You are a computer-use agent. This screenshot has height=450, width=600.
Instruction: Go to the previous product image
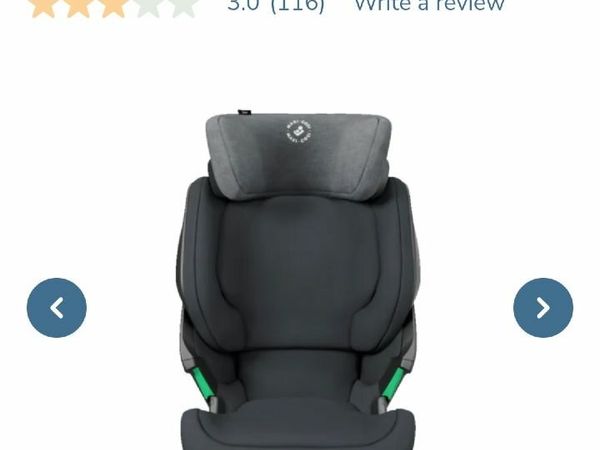(x=57, y=308)
